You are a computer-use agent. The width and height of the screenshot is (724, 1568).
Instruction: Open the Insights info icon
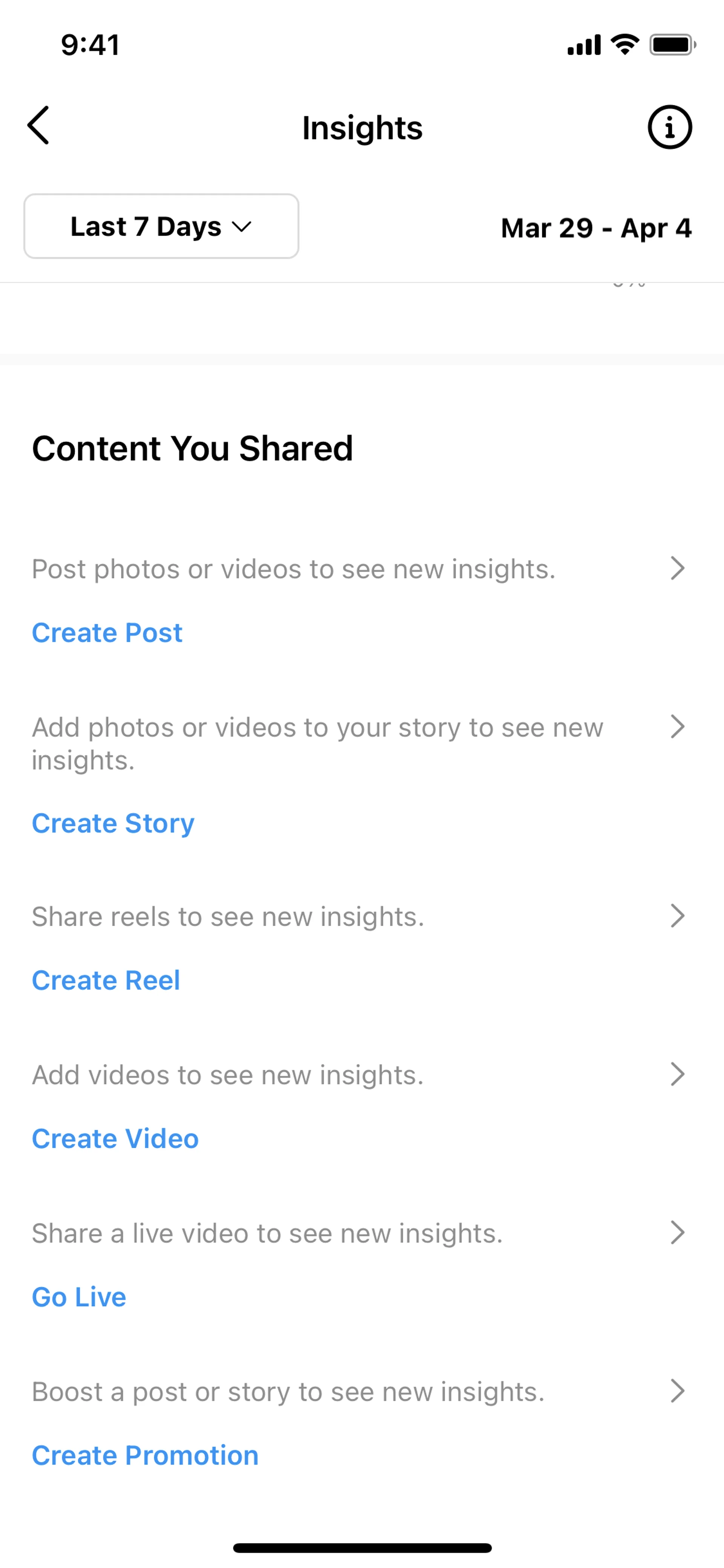669,127
